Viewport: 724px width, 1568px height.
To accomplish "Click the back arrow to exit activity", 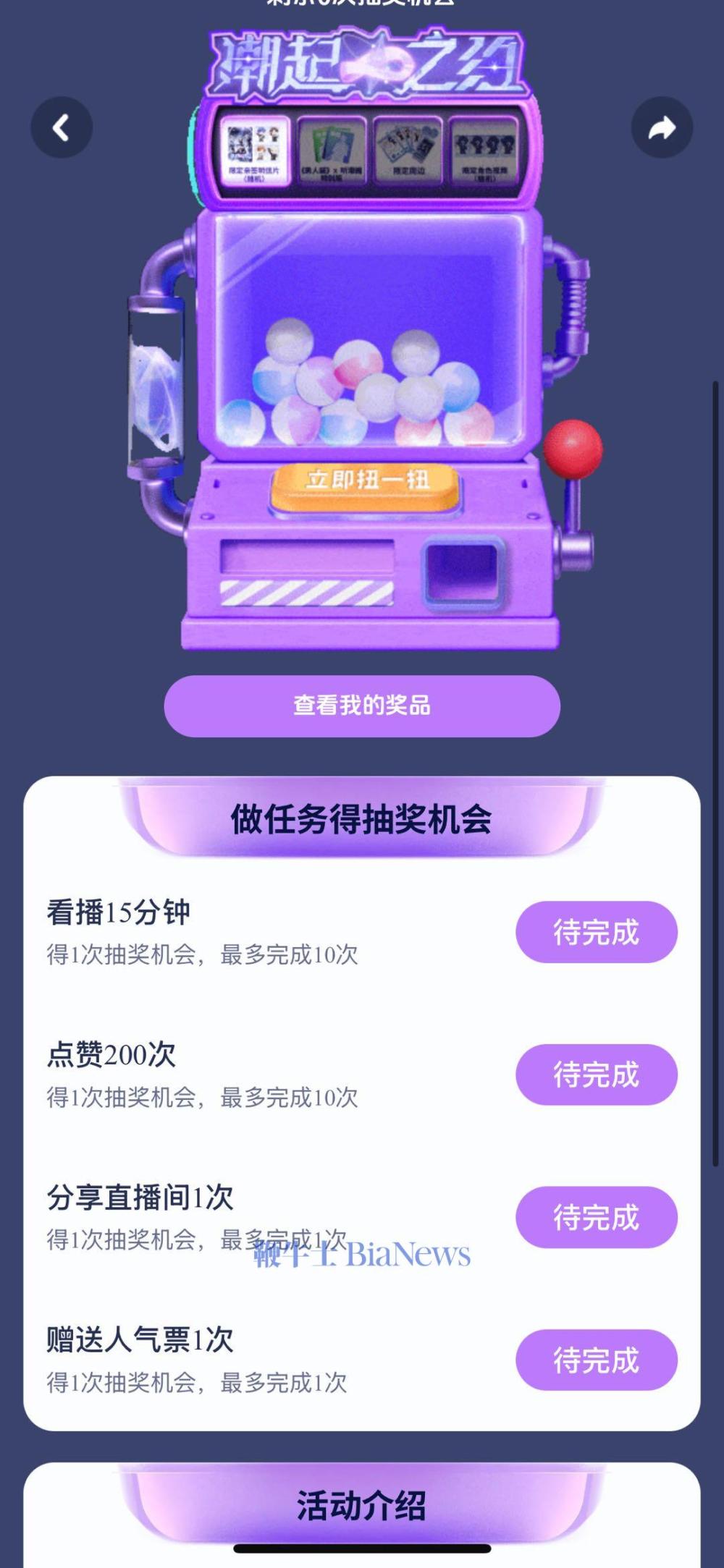I will pyautogui.click(x=61, y=129).
